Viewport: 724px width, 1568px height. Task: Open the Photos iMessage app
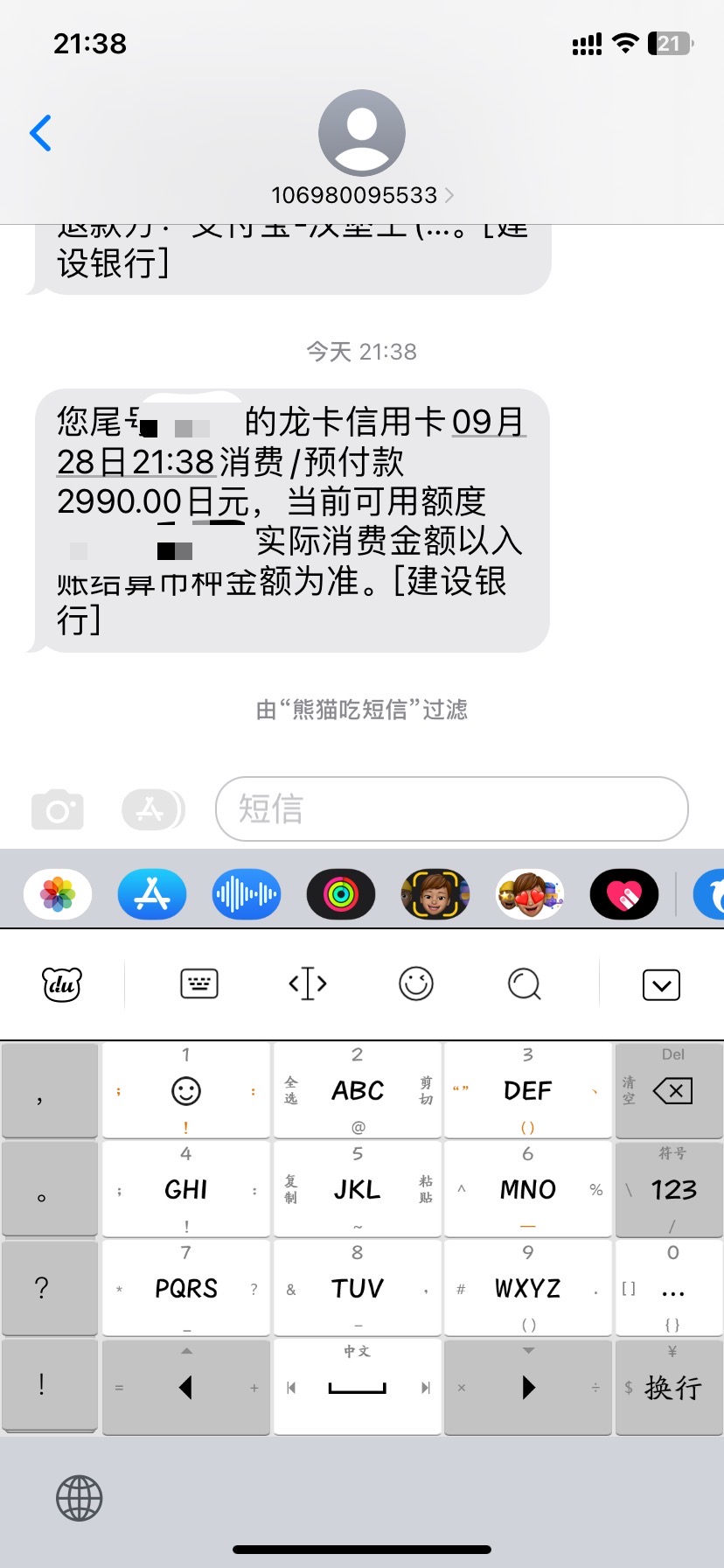[58, 894]
